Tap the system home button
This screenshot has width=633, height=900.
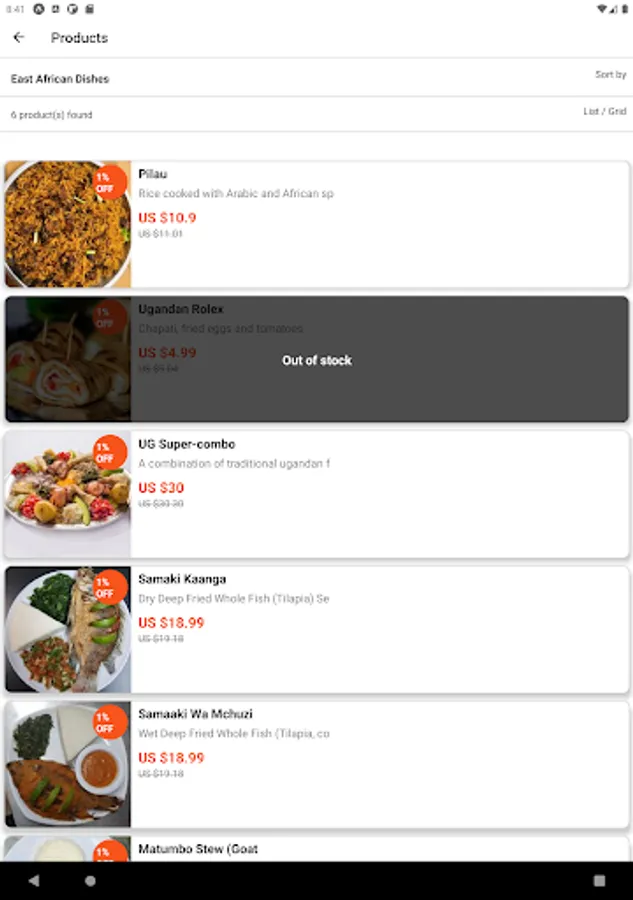(90, 881)
